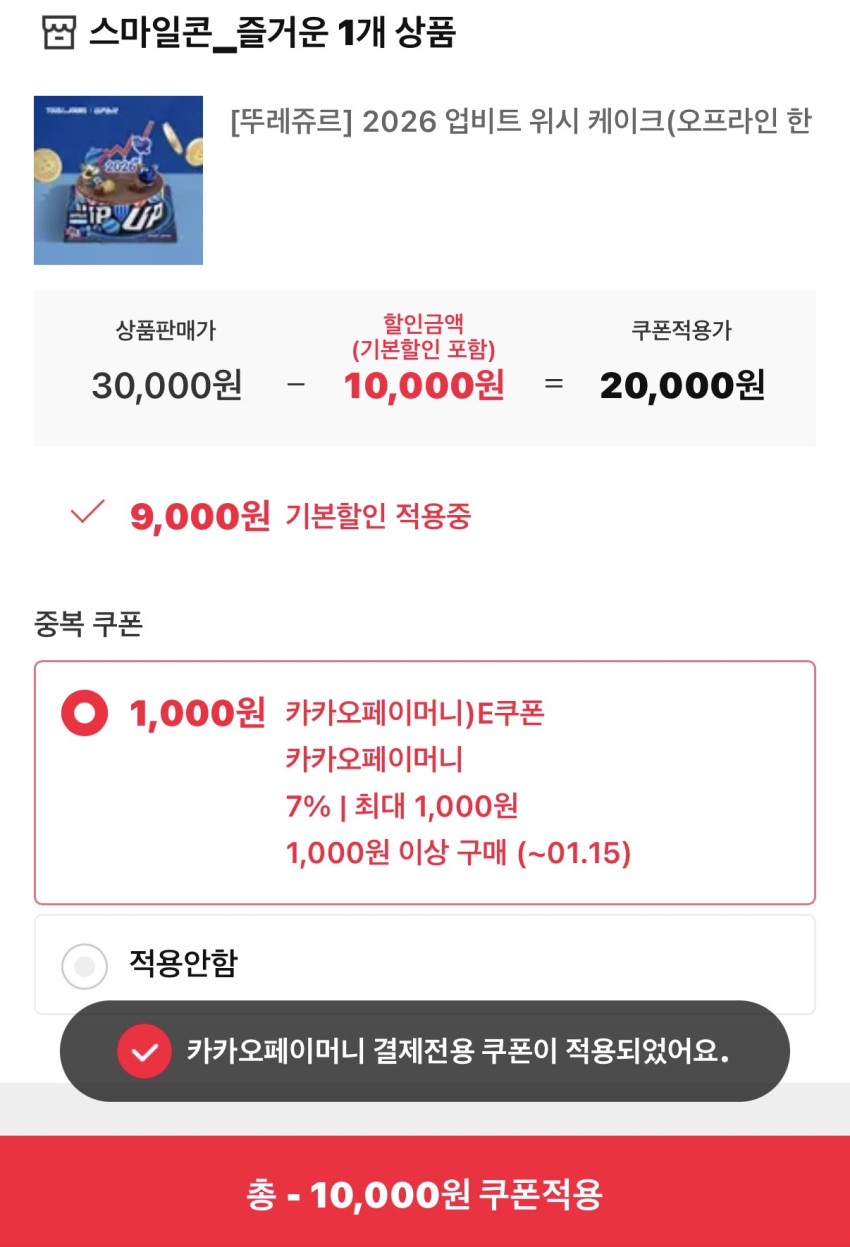Open the 뚜레쥬르 cake product image
The height and width of the screenshot is (1247, 850).
[x=118, y=180]
